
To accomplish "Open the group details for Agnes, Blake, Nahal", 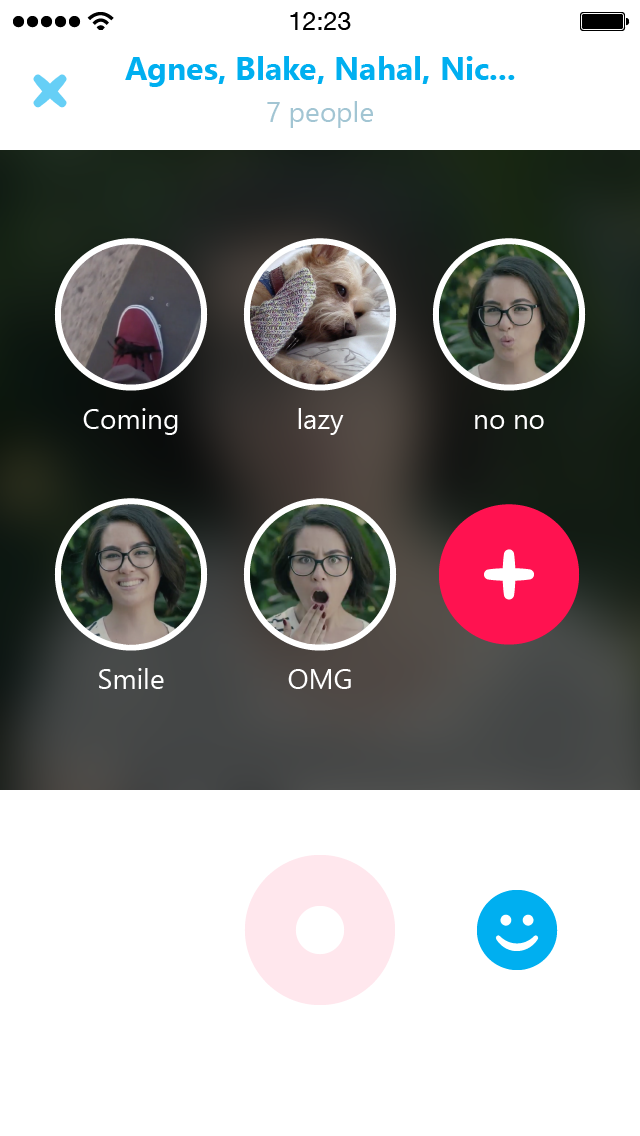I will pos(320,70).
